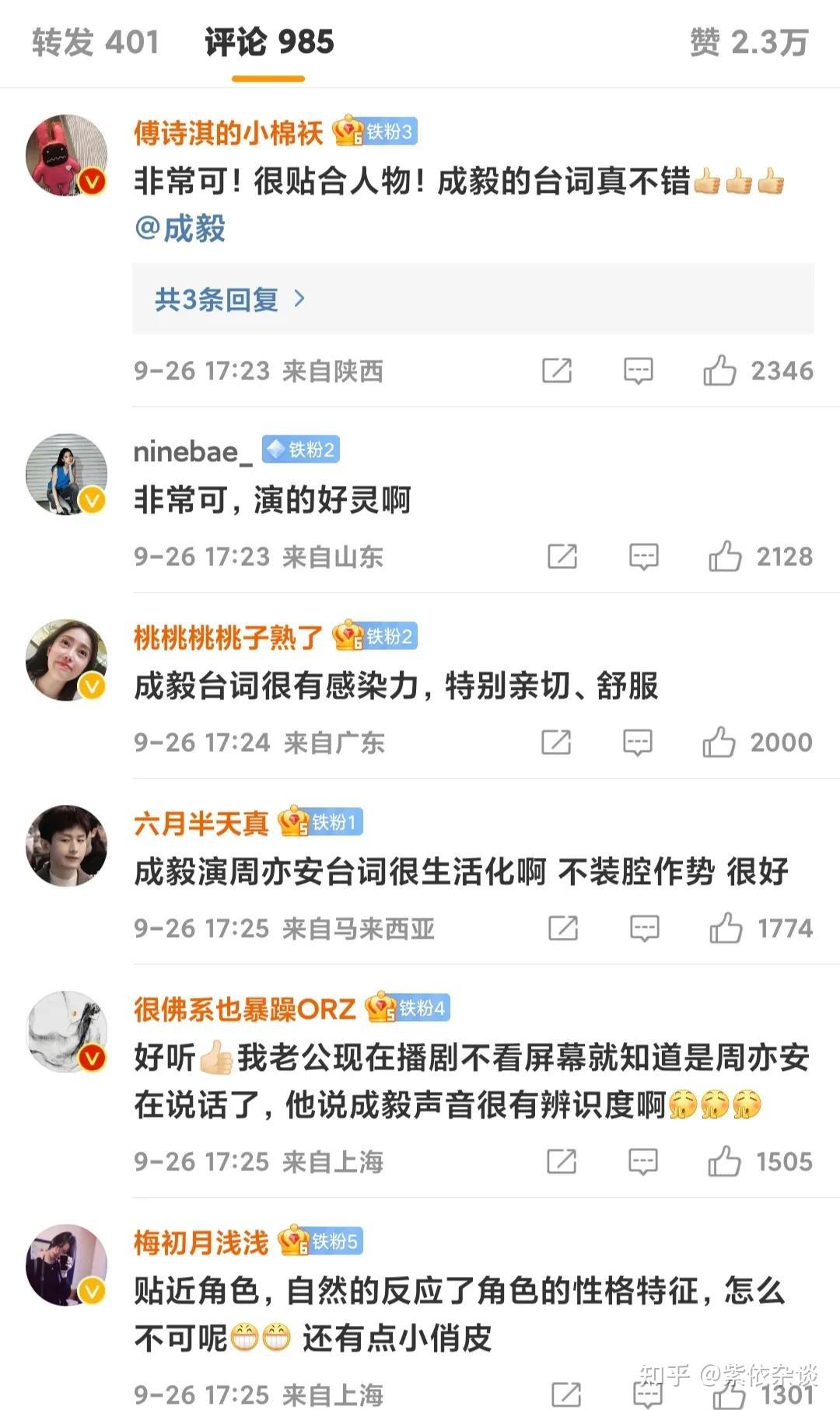Reply to ninebae_'s comment

pyautogui.click(x=643, y=557)
